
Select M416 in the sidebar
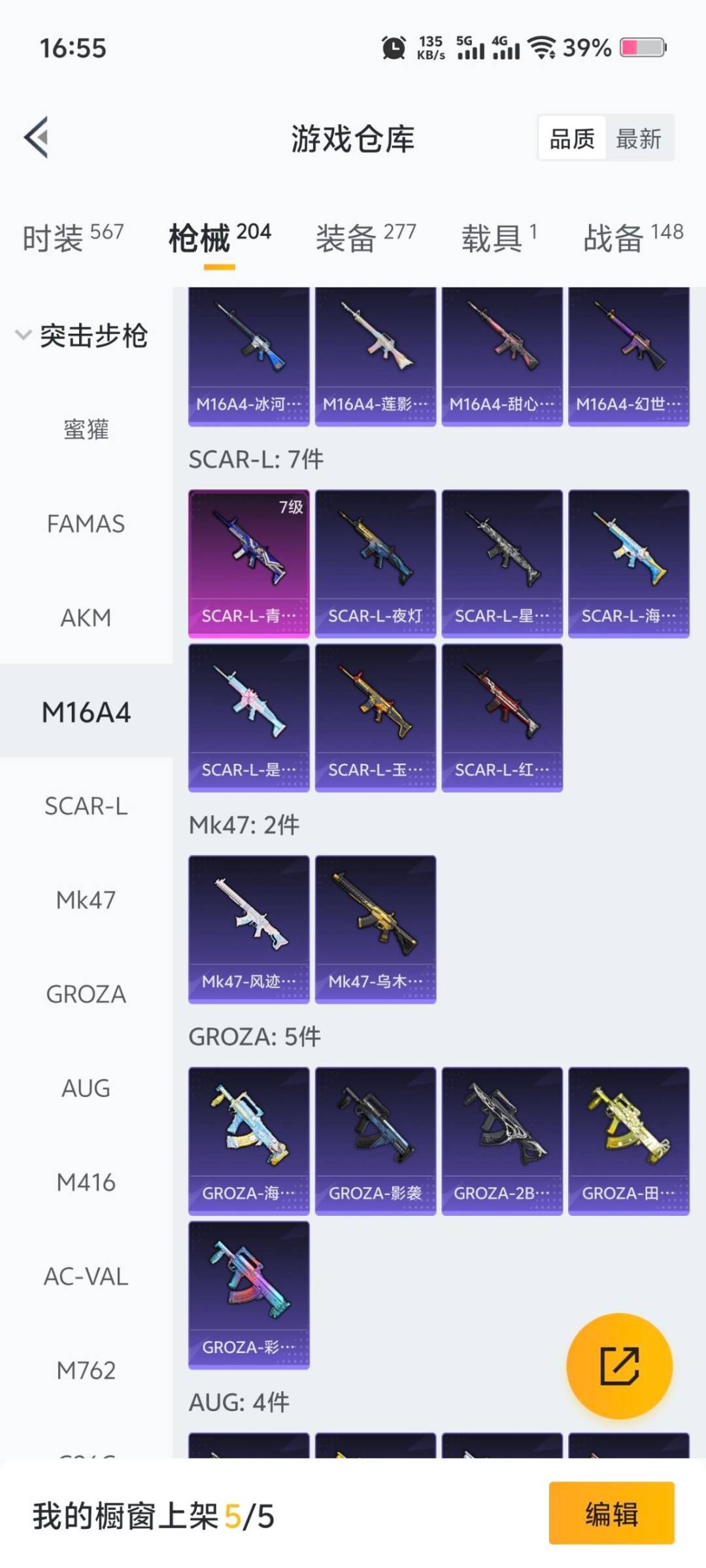tap(86, 1183)
